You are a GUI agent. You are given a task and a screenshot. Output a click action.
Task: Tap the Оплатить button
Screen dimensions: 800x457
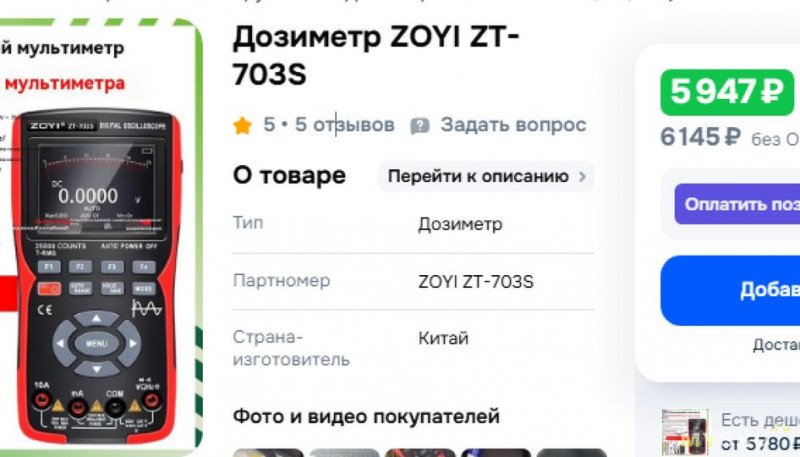(738, 204)
